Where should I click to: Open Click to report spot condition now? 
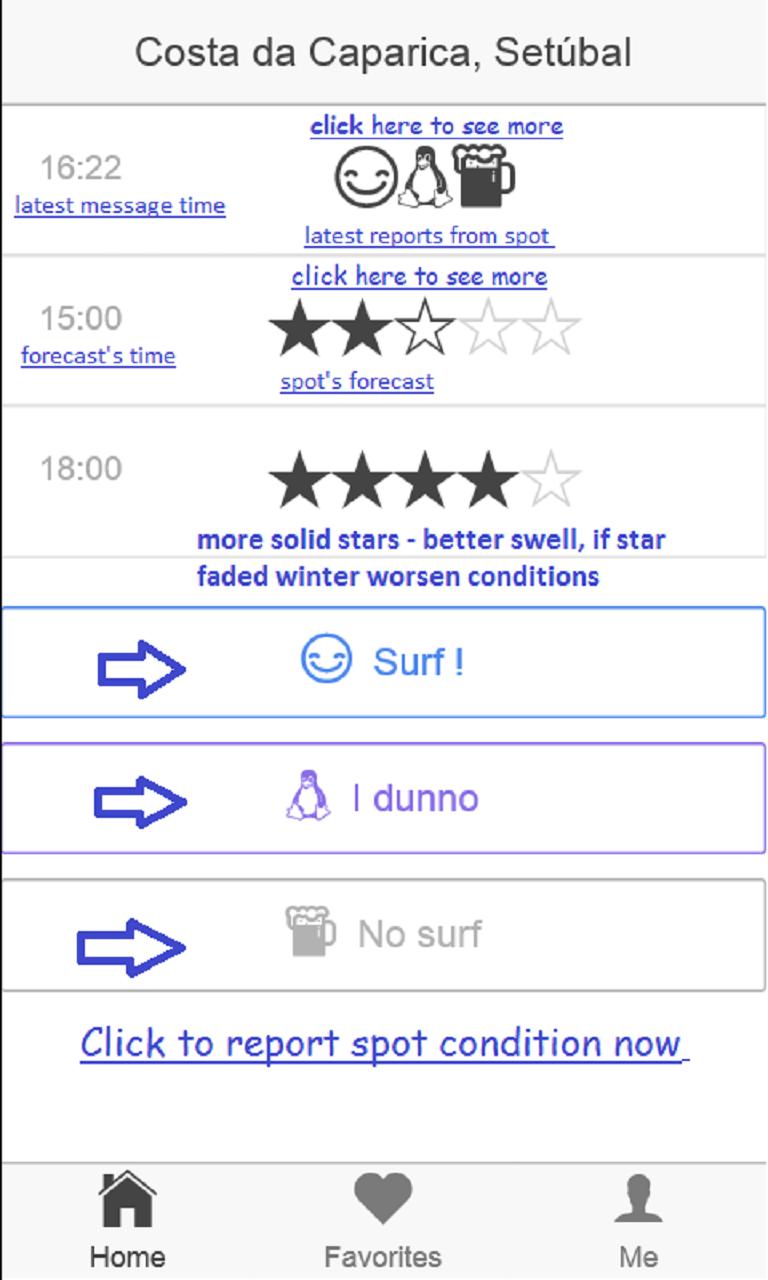pos(383,1043)
